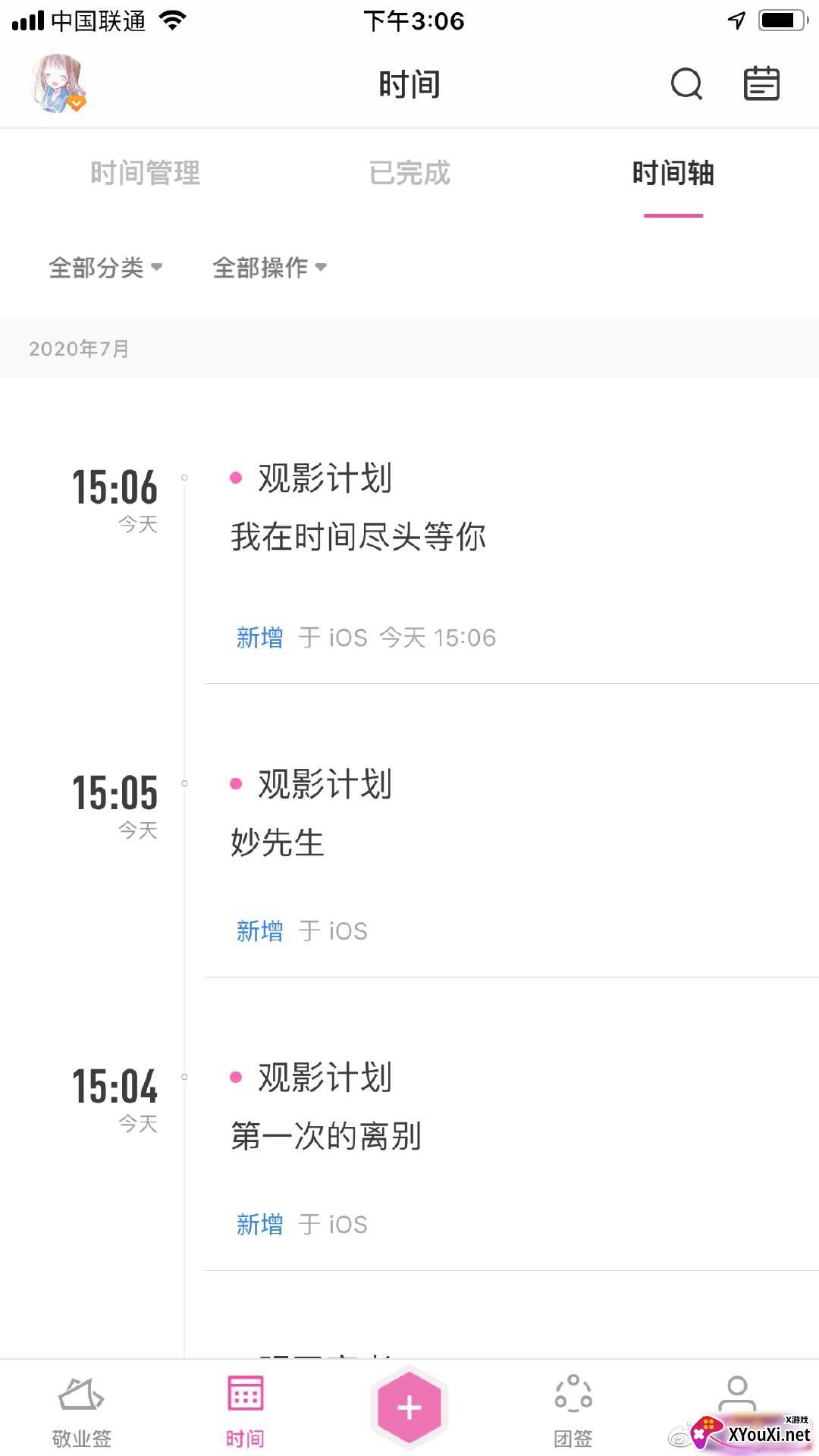
Task: Tap the battery indicator in the status bar
Action: (783, 20)
